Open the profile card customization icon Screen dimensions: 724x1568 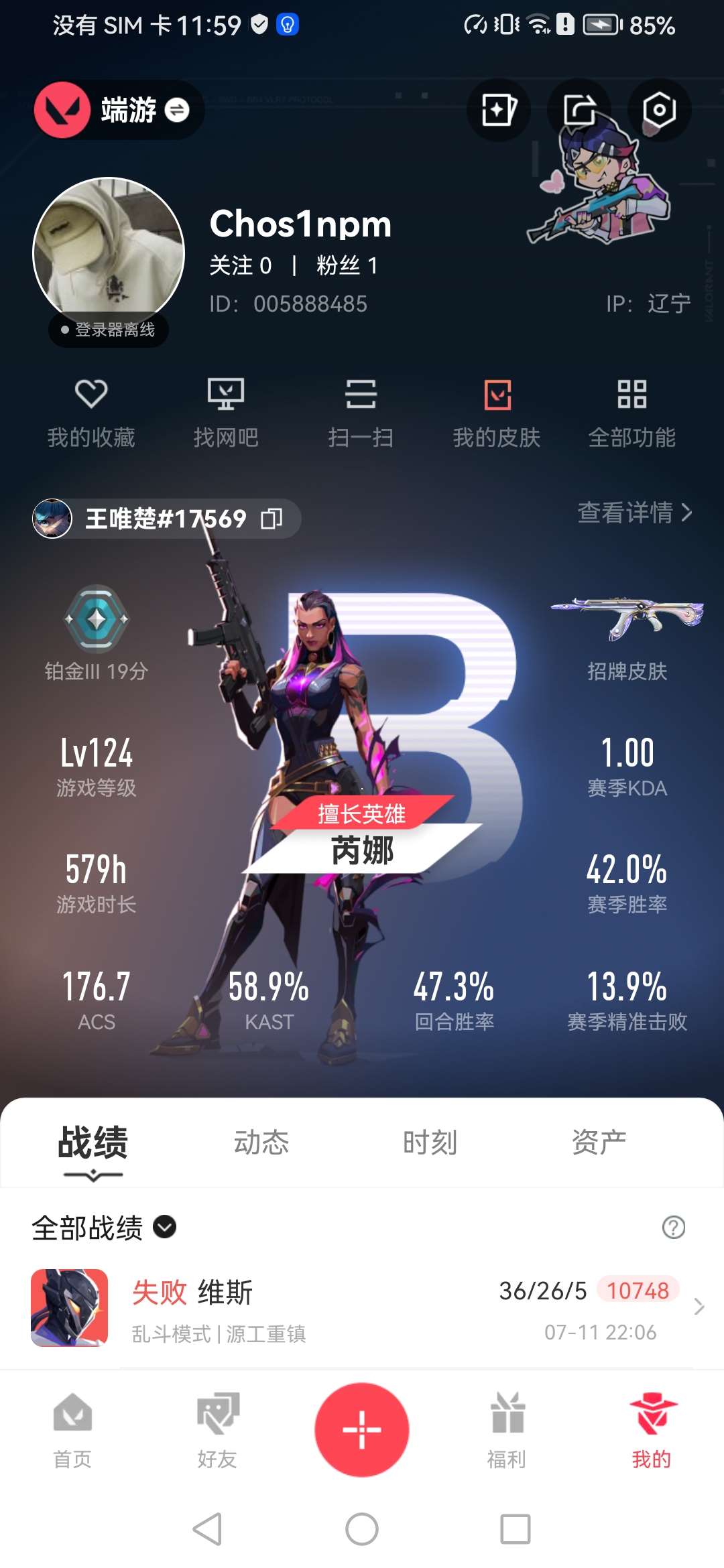(x=498, y=110)
